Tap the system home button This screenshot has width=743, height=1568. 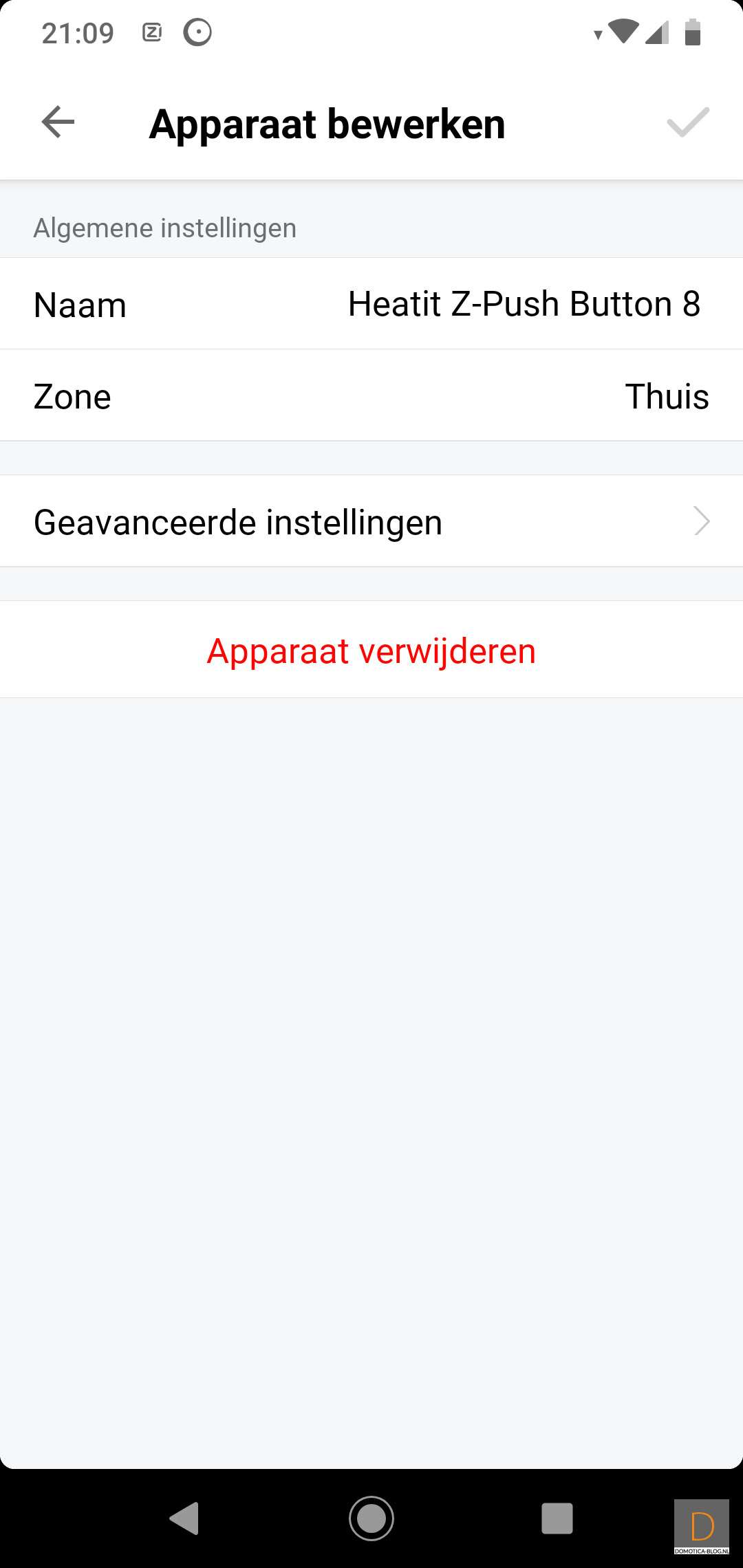tap(371, 1518)
